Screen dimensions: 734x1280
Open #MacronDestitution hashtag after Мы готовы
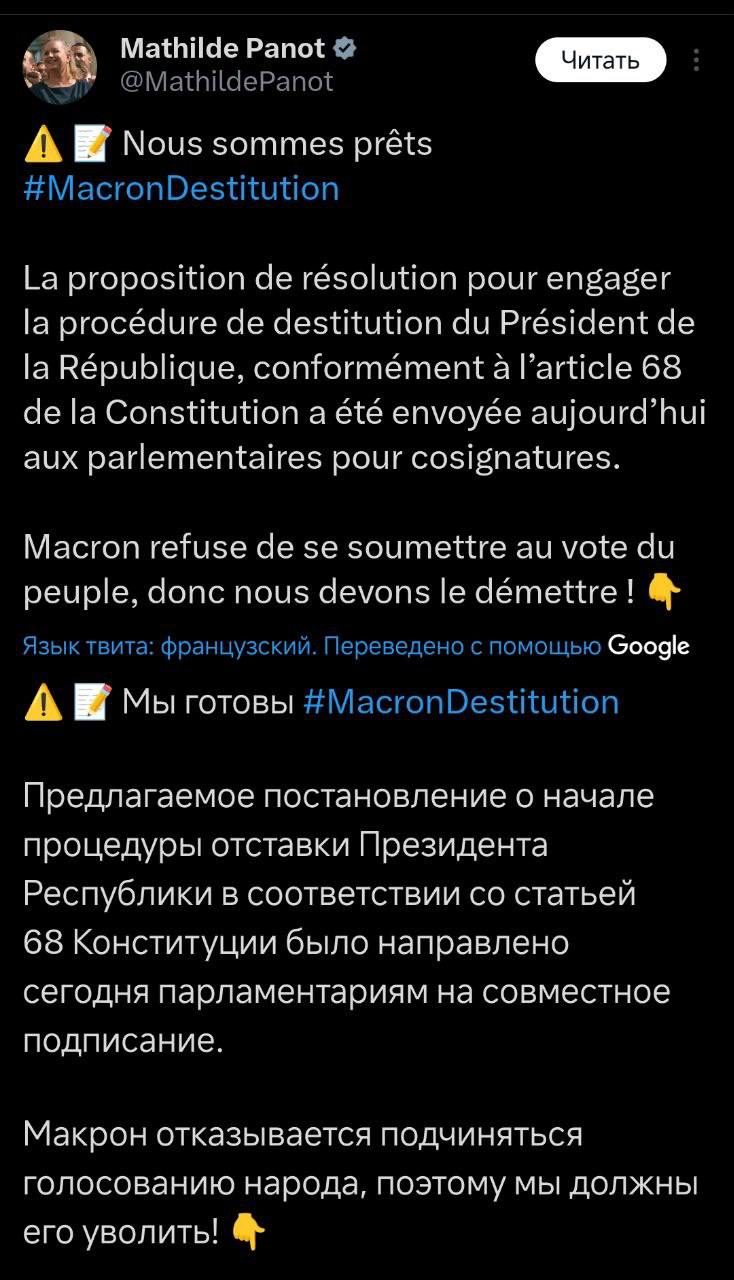(x=459, y=702)
